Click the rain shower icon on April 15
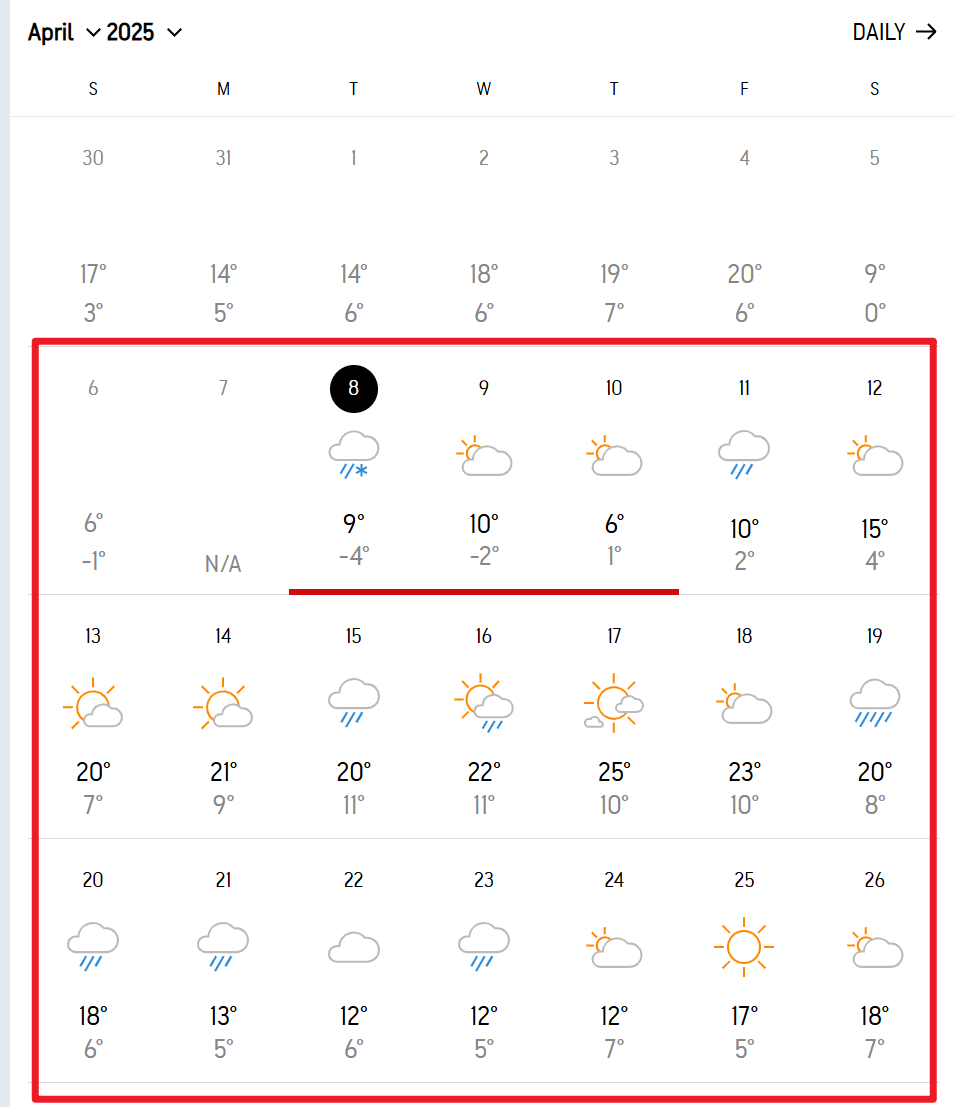This screenshot has height=1107, width=954. 353,703
